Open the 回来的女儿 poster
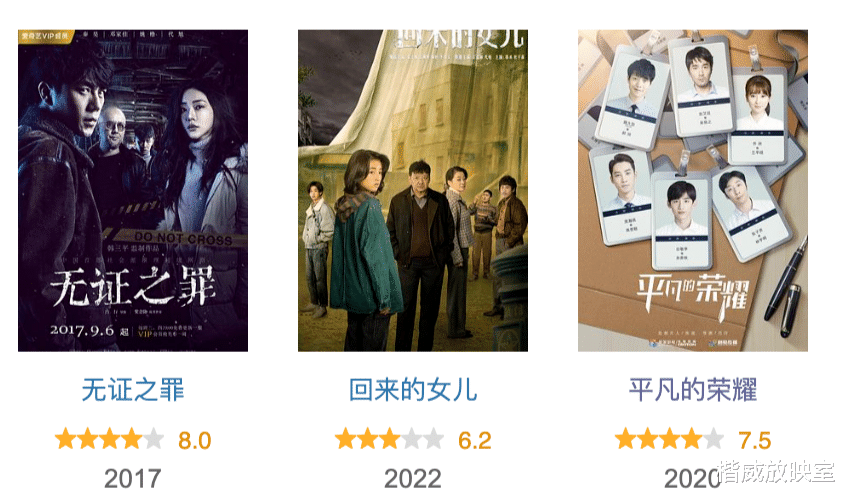 pos(413,190)
